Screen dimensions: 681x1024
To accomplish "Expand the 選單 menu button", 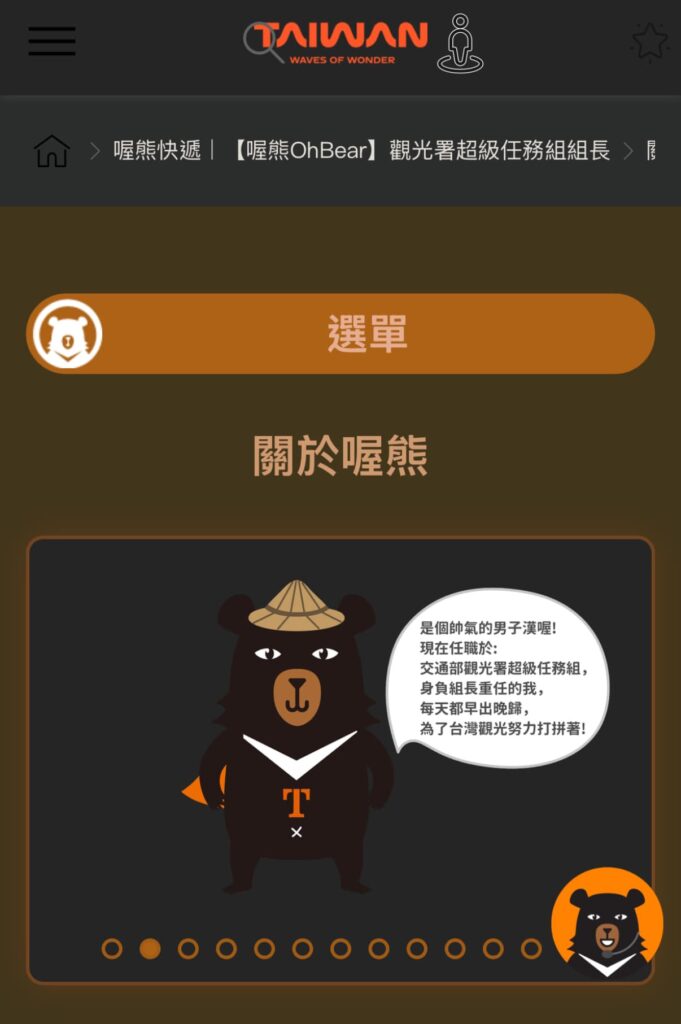I will [340, 334].
